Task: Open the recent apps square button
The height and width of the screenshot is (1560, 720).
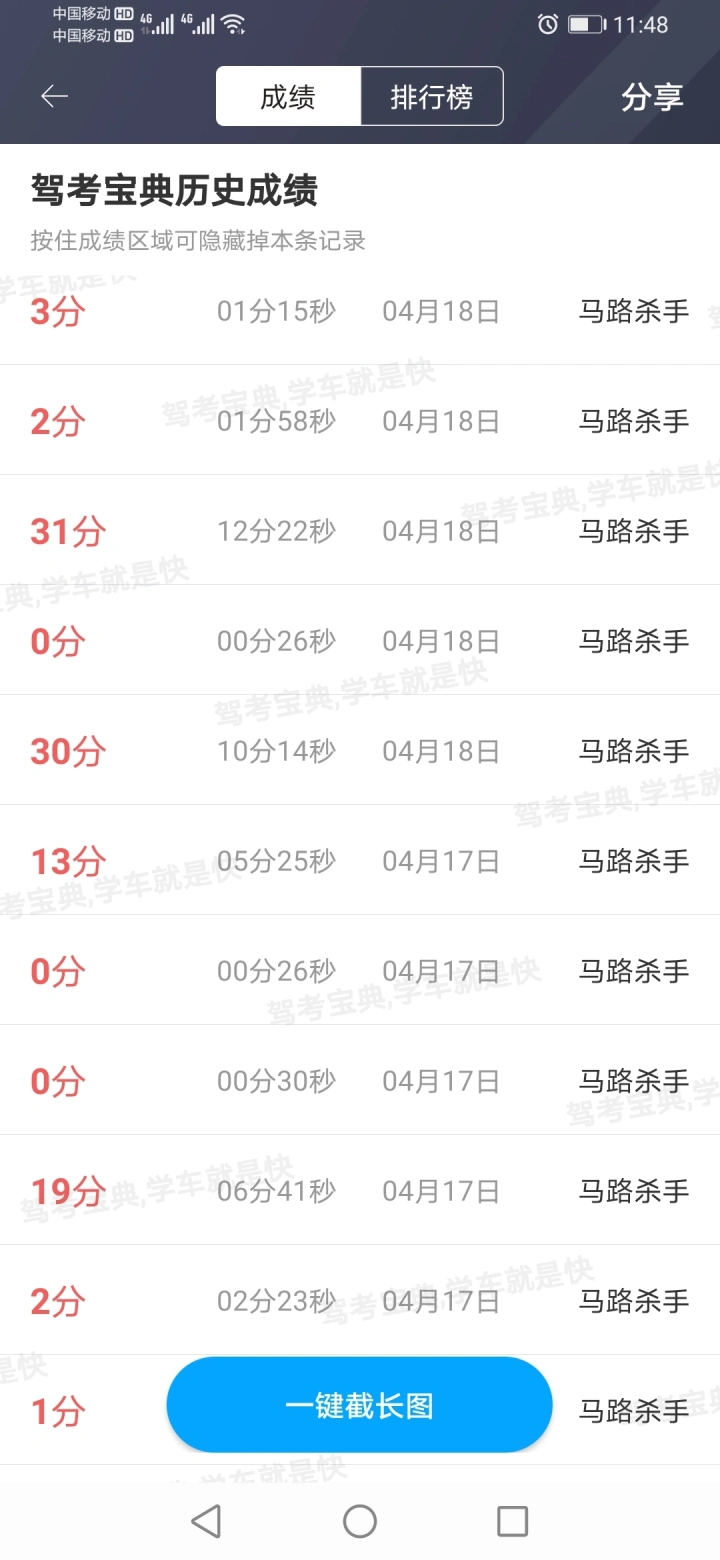Action: 512,1521
